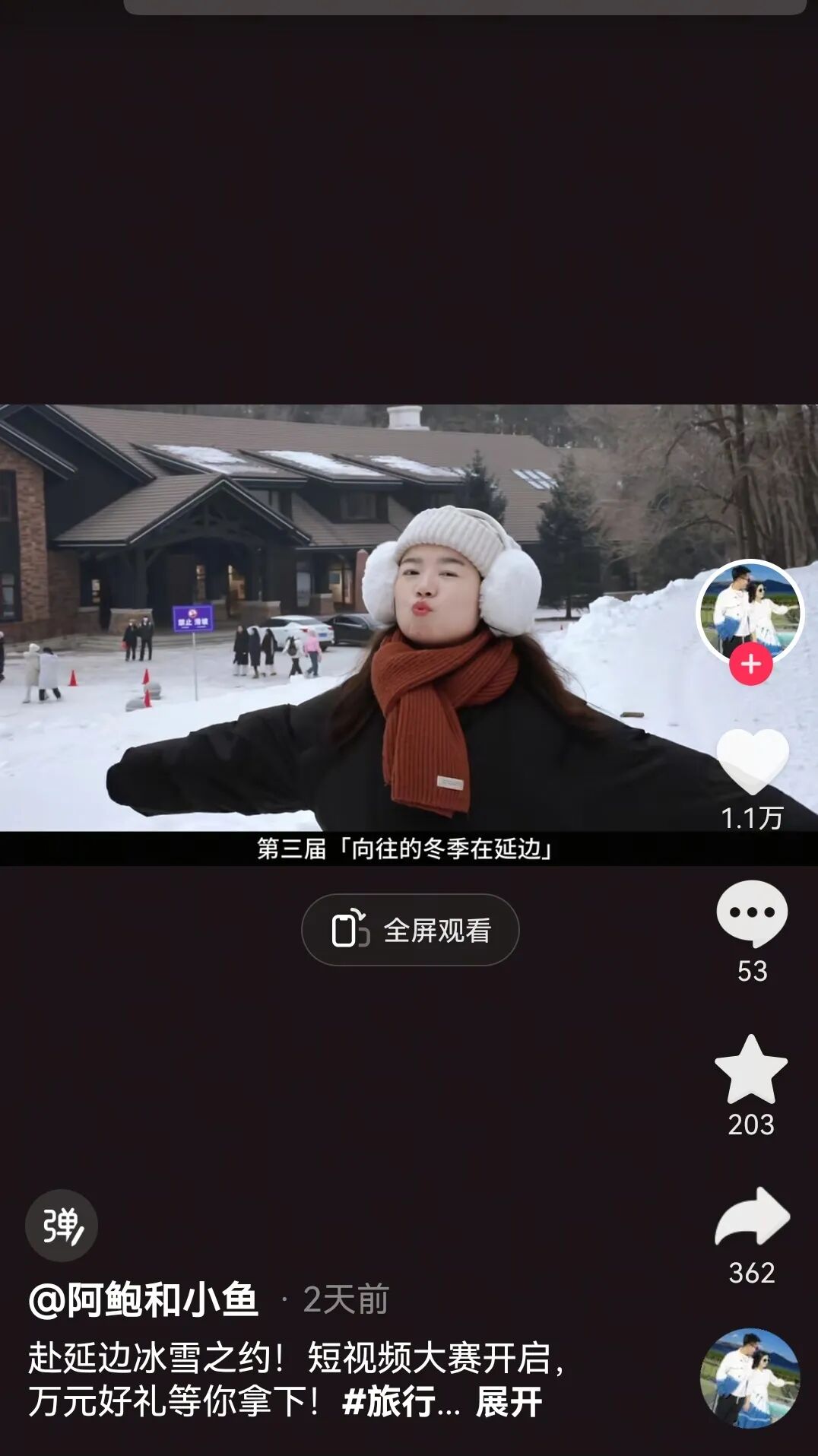Image resolution: width=818 pixels, height=1456 pixels.
Task: Open the comments section
Action: 752,913
